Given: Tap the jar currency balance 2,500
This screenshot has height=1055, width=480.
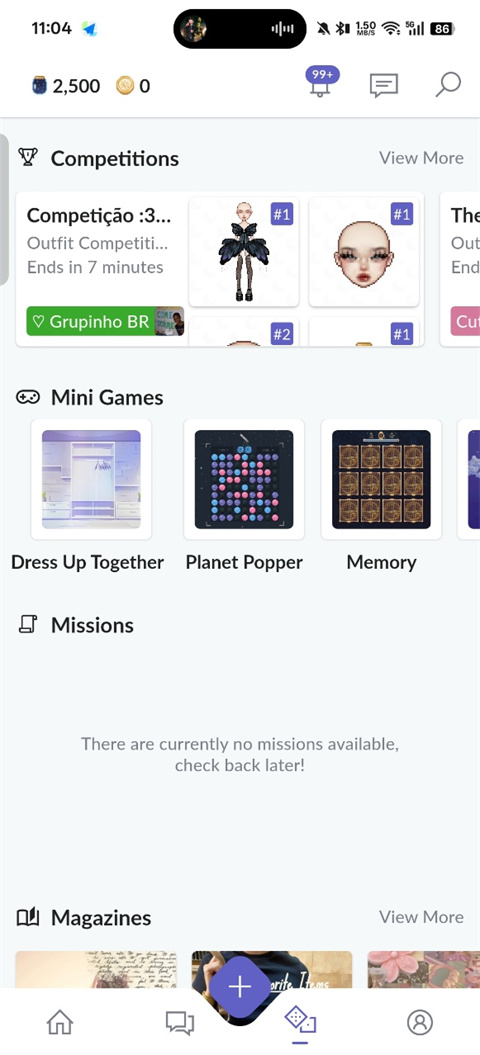Looking at the screenshot, I should point(66,85).
